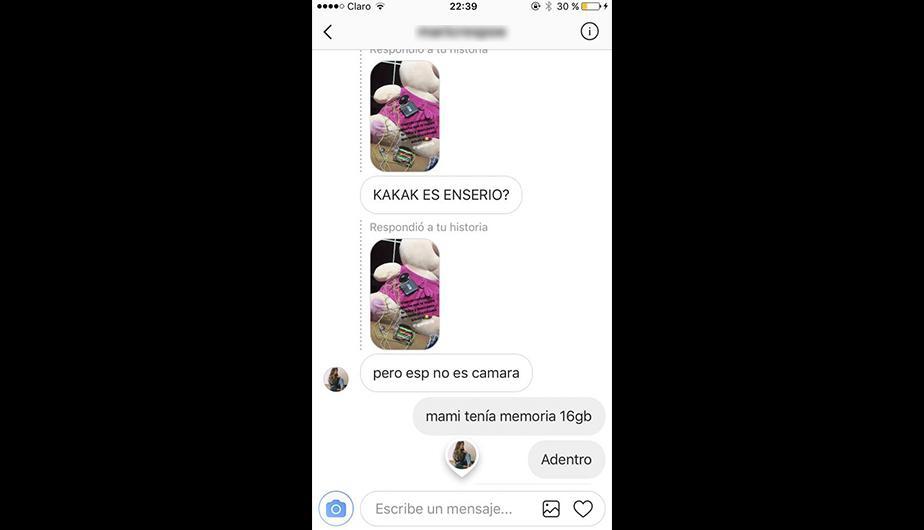Open the gallery picker icon
This screenshot has width=924, height=530.
tap(551, 509)
